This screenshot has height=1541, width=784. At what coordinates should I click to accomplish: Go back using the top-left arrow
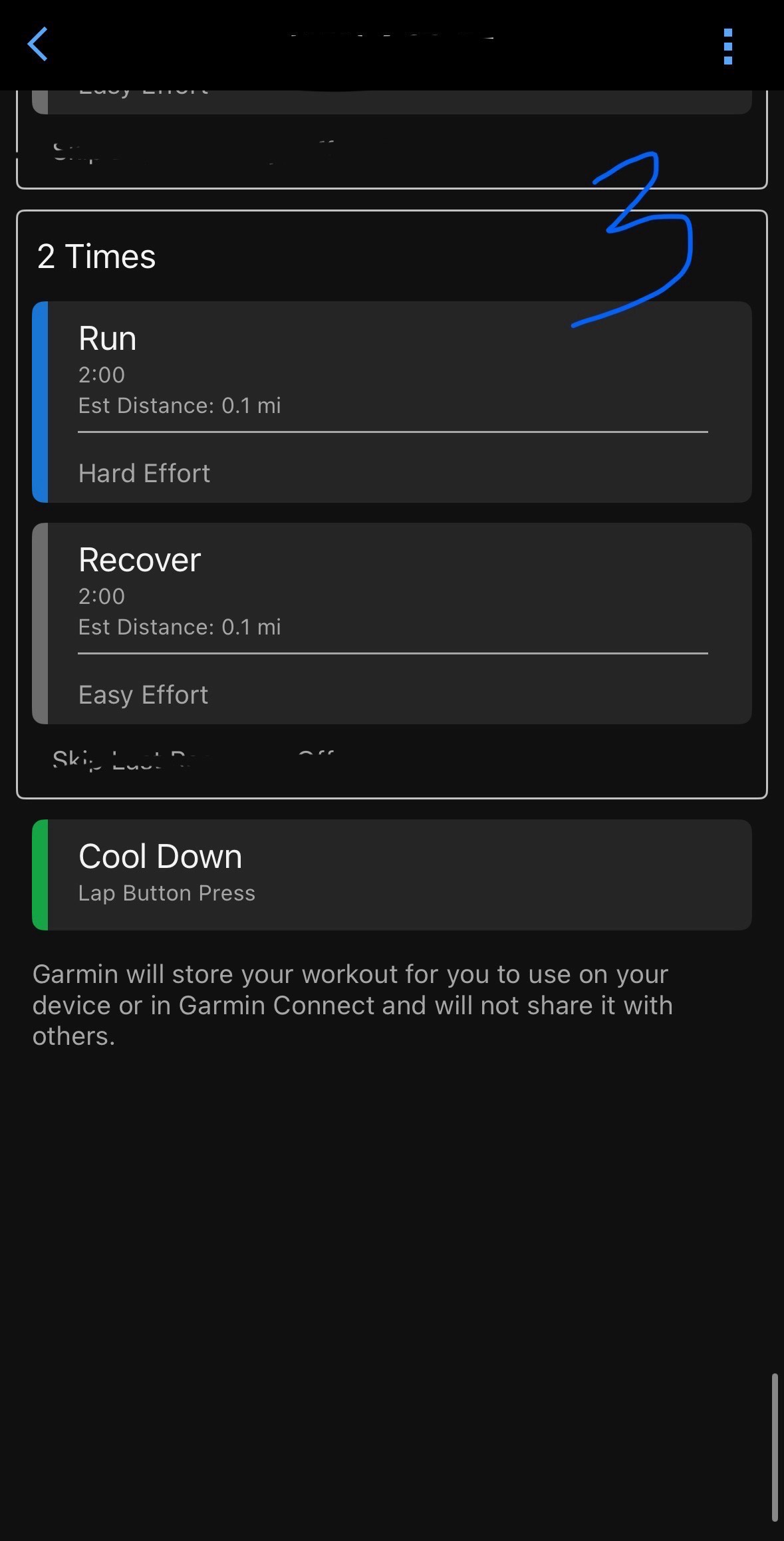[x=38, y=45]
